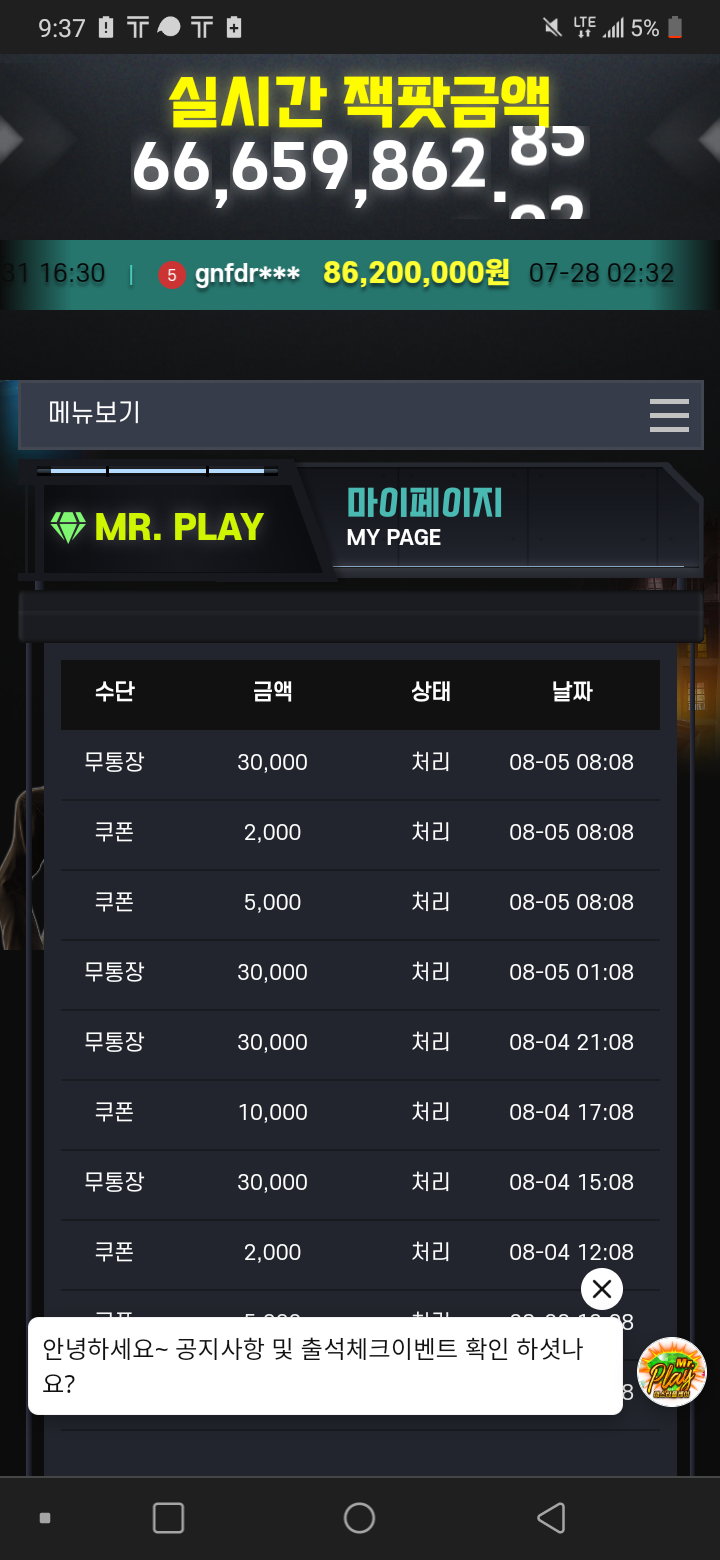The image size is (720, 1560).
Task: Open the 공지사항 greeting message bubble
Action: click(x=324, y=1365)
